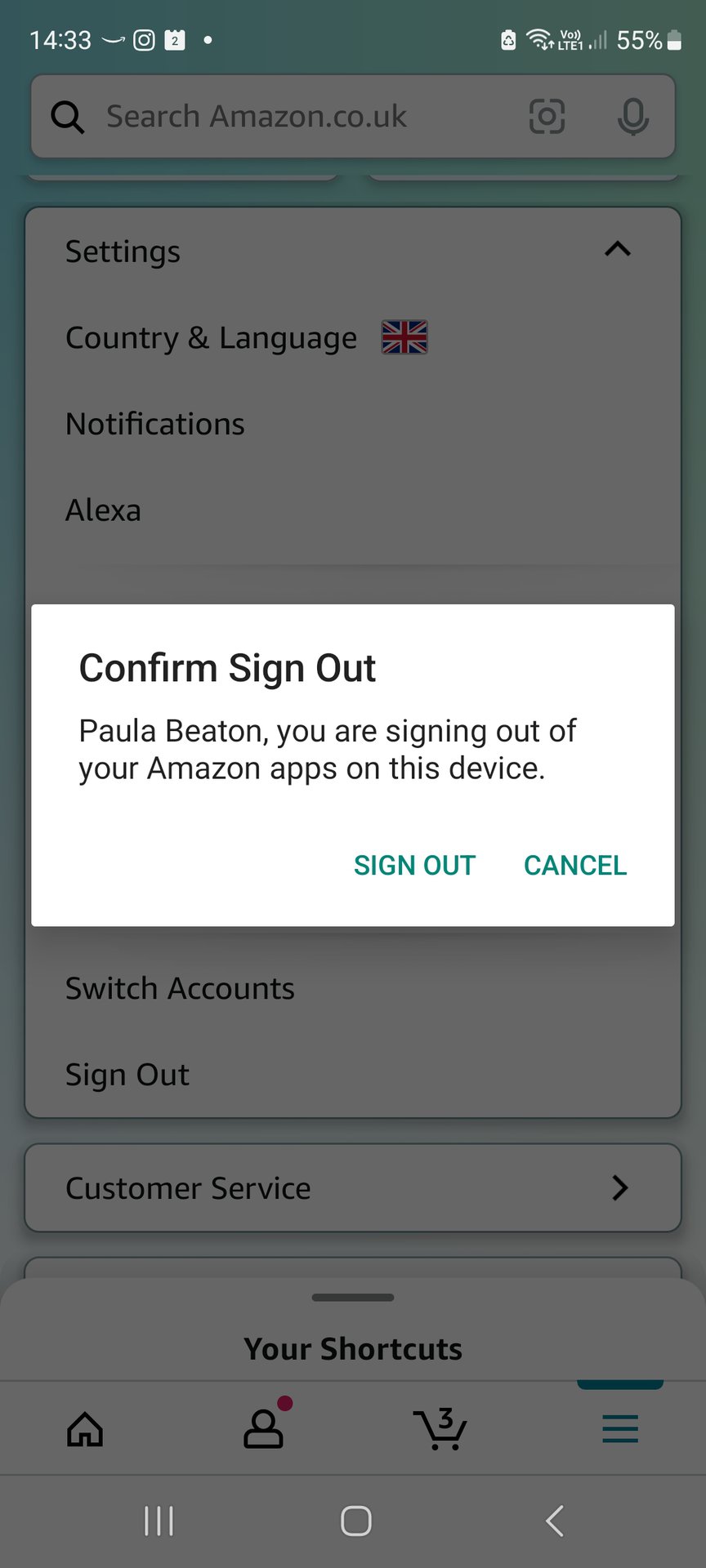Image resolution: width=706 pixels, height=1568 pixels.
Task: Go back with the system back button
Action: [x=555, y=1521]
